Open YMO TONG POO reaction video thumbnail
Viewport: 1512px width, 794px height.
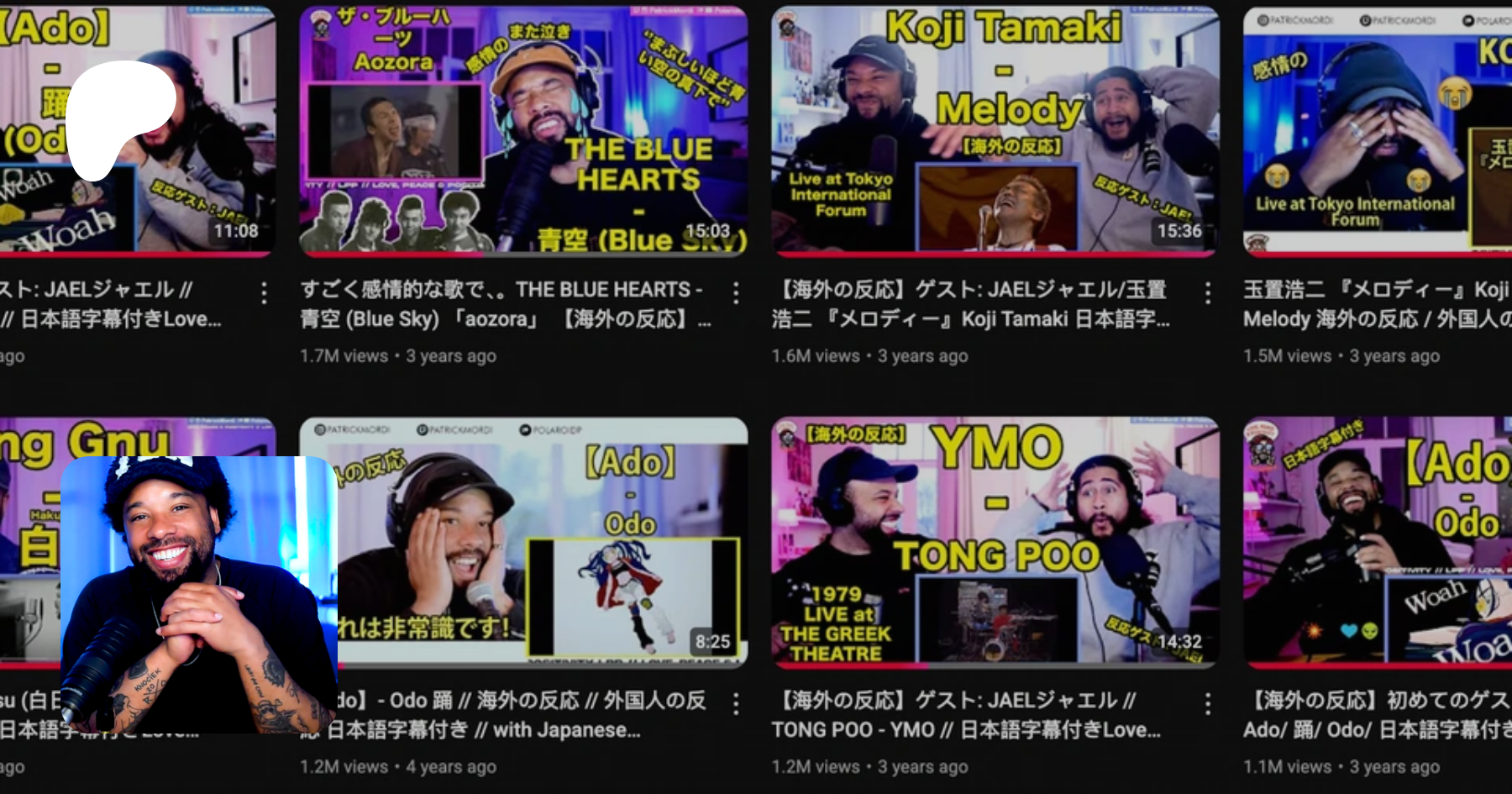click(995, 542)
